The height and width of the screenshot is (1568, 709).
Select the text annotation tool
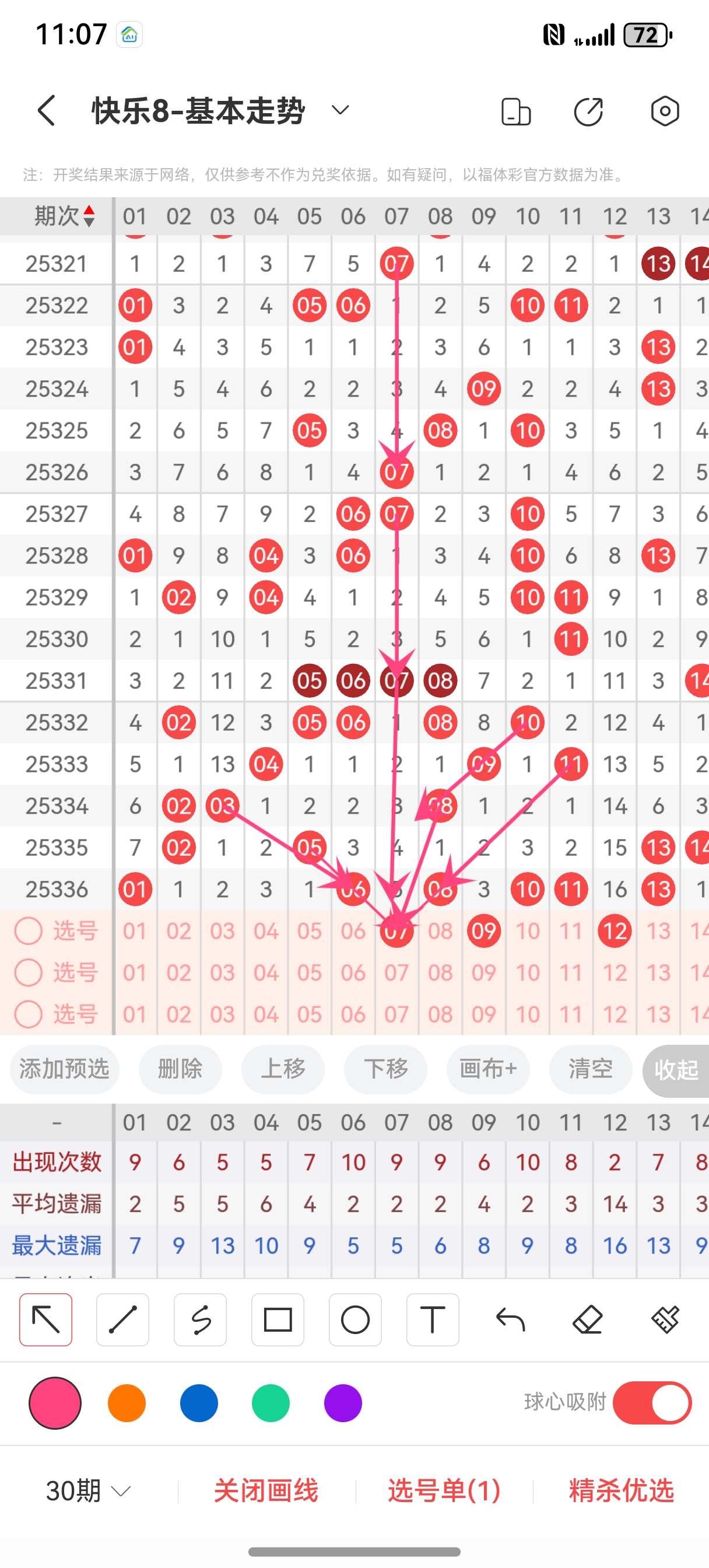pyautogui.click(x=433, y=1319)
